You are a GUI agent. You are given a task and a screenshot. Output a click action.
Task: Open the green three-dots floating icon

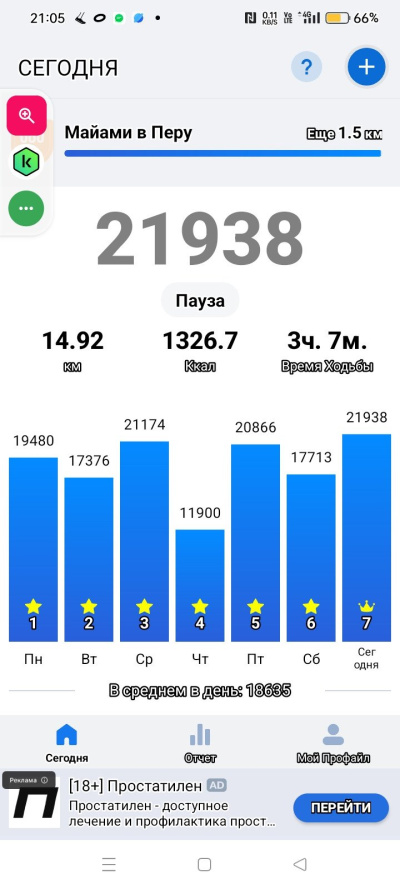(x=26, y=208)
